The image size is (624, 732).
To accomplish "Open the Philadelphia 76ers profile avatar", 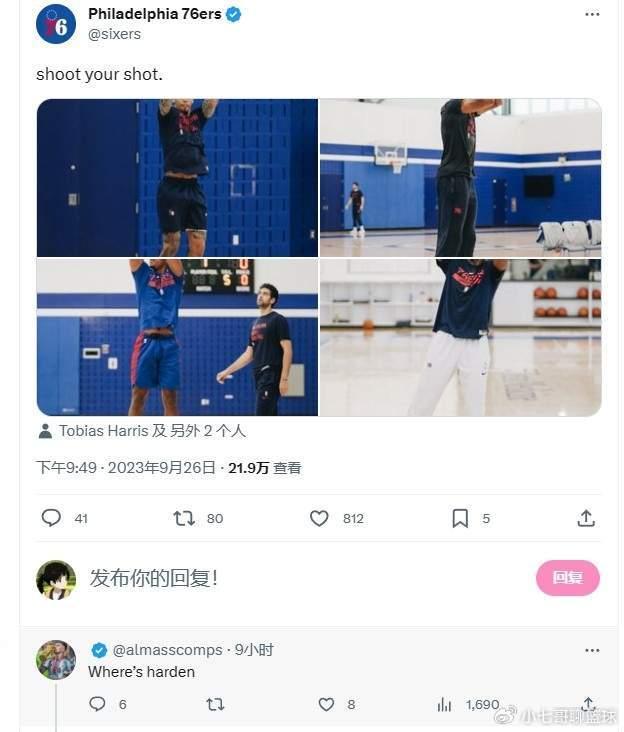I will (56, 24).
